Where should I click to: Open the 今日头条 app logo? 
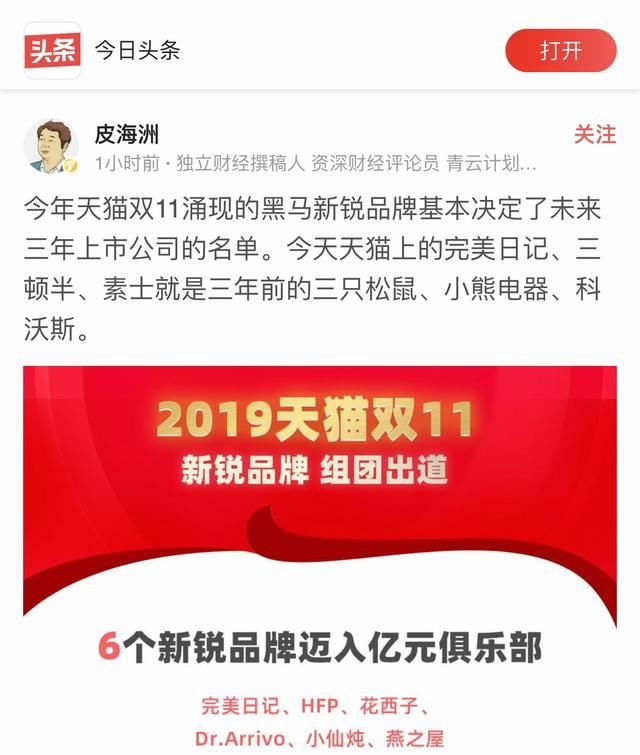[53, 50]
